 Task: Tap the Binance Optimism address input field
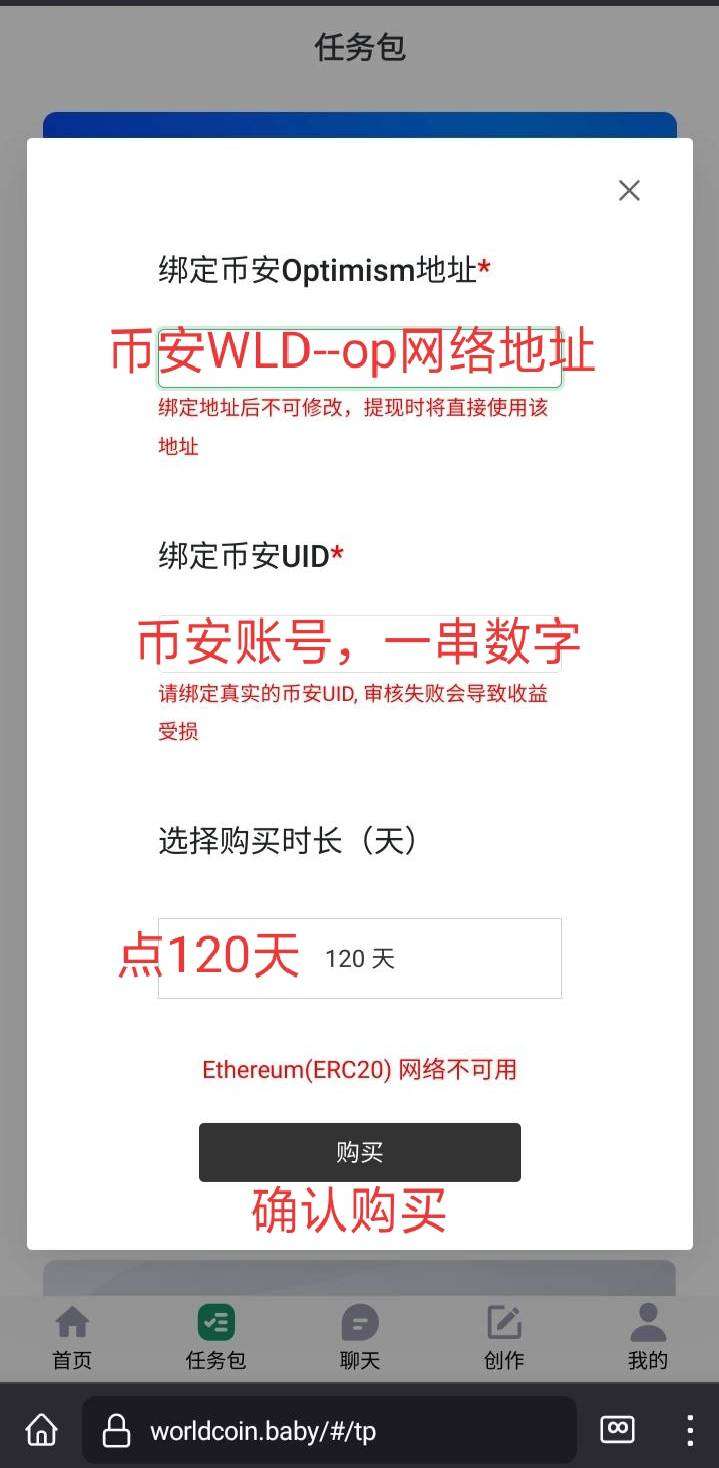tap(360, 357)
